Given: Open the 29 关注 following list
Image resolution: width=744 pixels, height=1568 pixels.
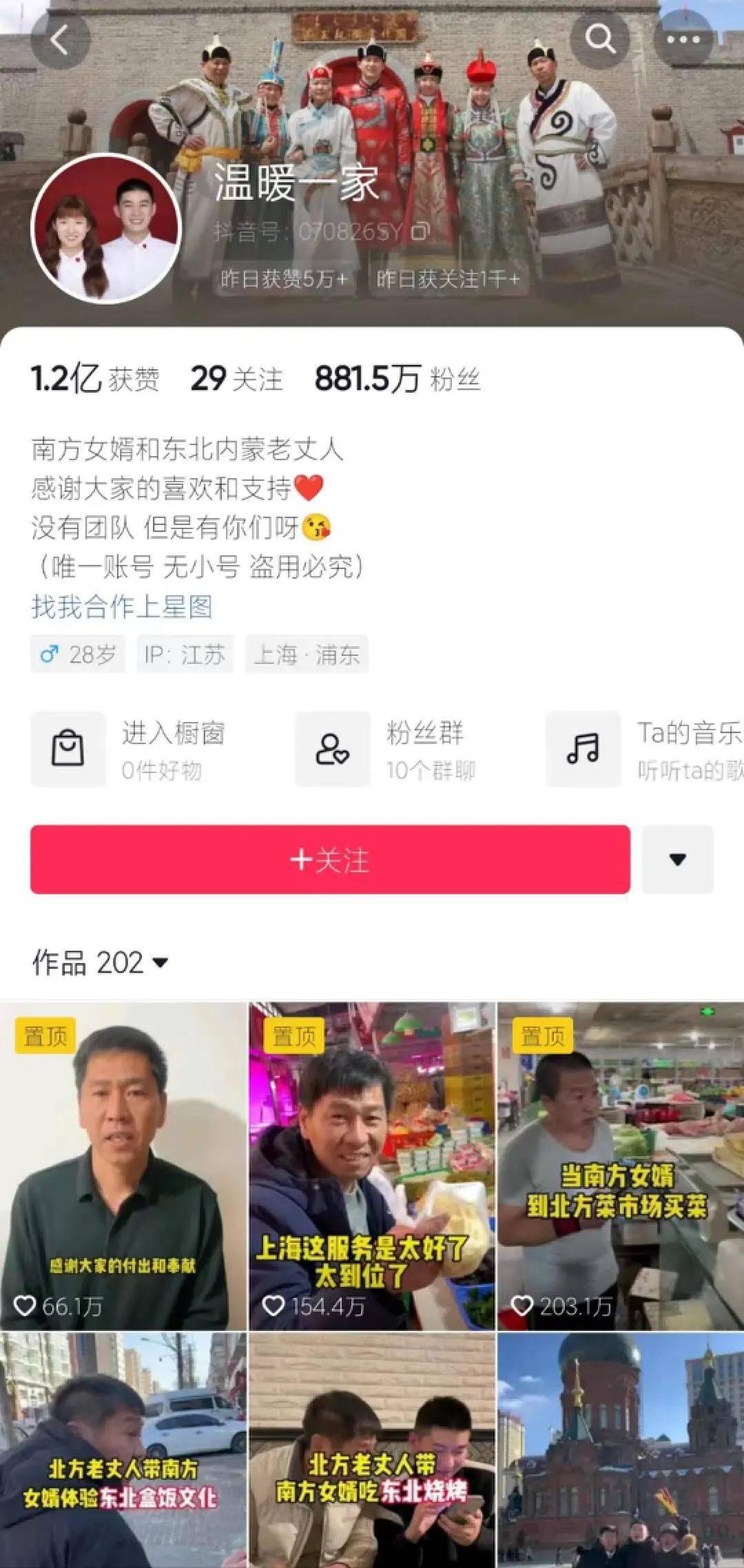Looking at the screenshot, I should tap(236, 379).
